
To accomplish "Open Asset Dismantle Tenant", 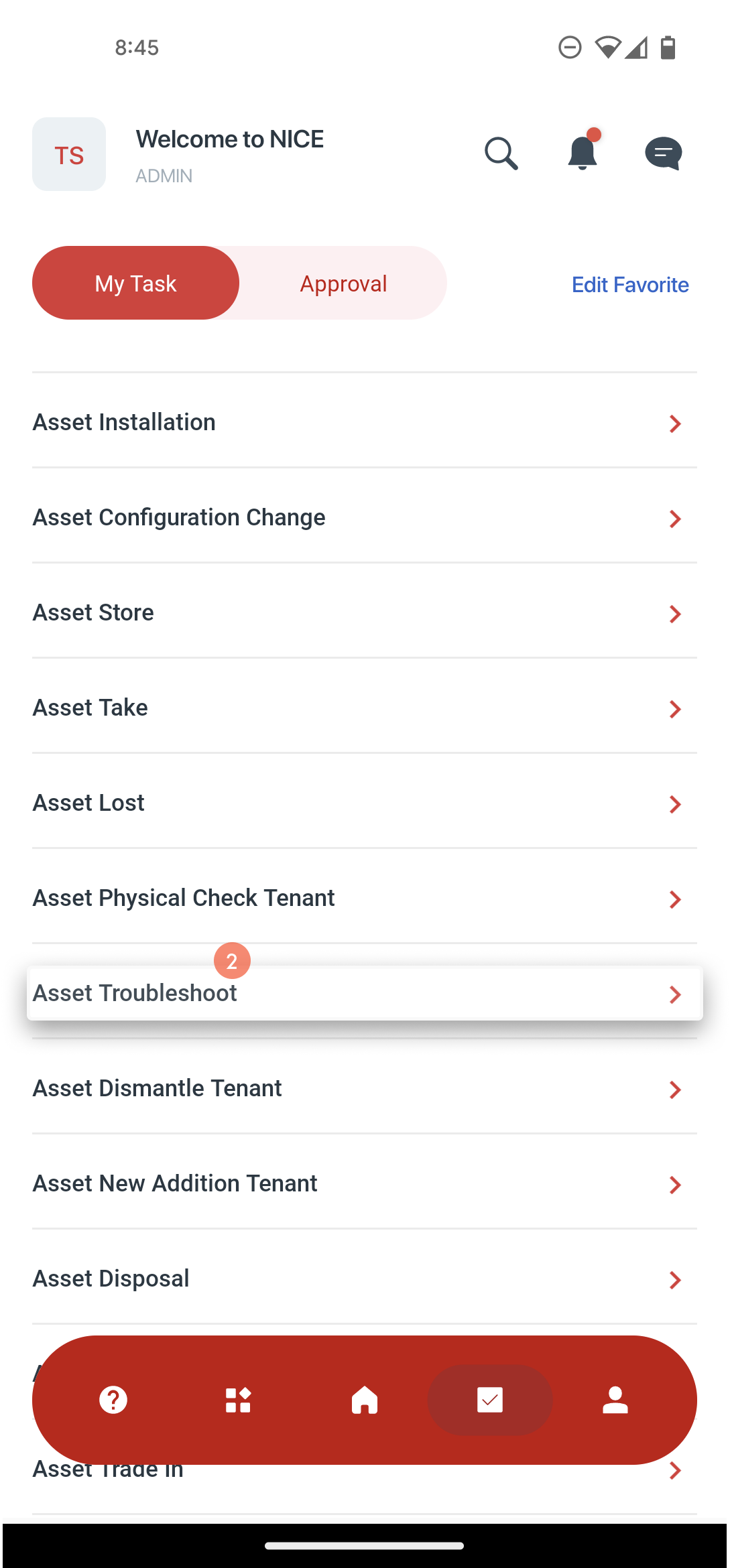I will click(365, 1088).
